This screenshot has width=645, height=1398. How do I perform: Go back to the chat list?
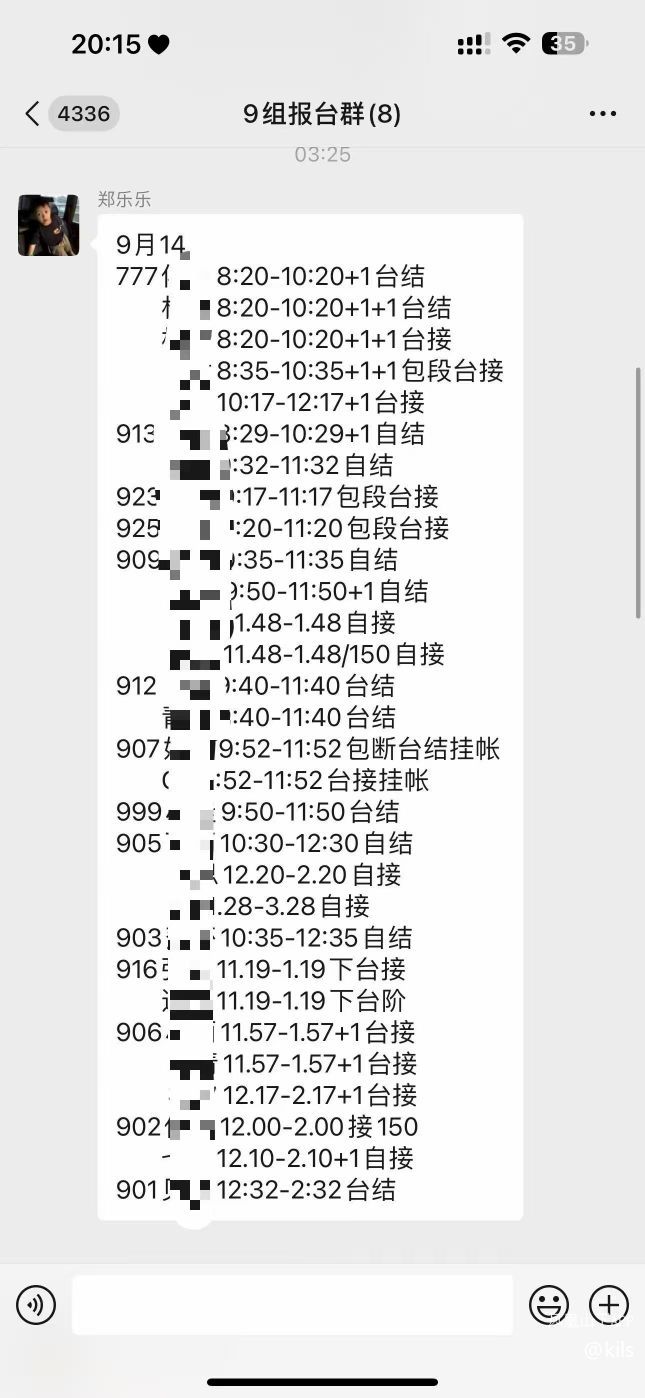pos(33,114)
